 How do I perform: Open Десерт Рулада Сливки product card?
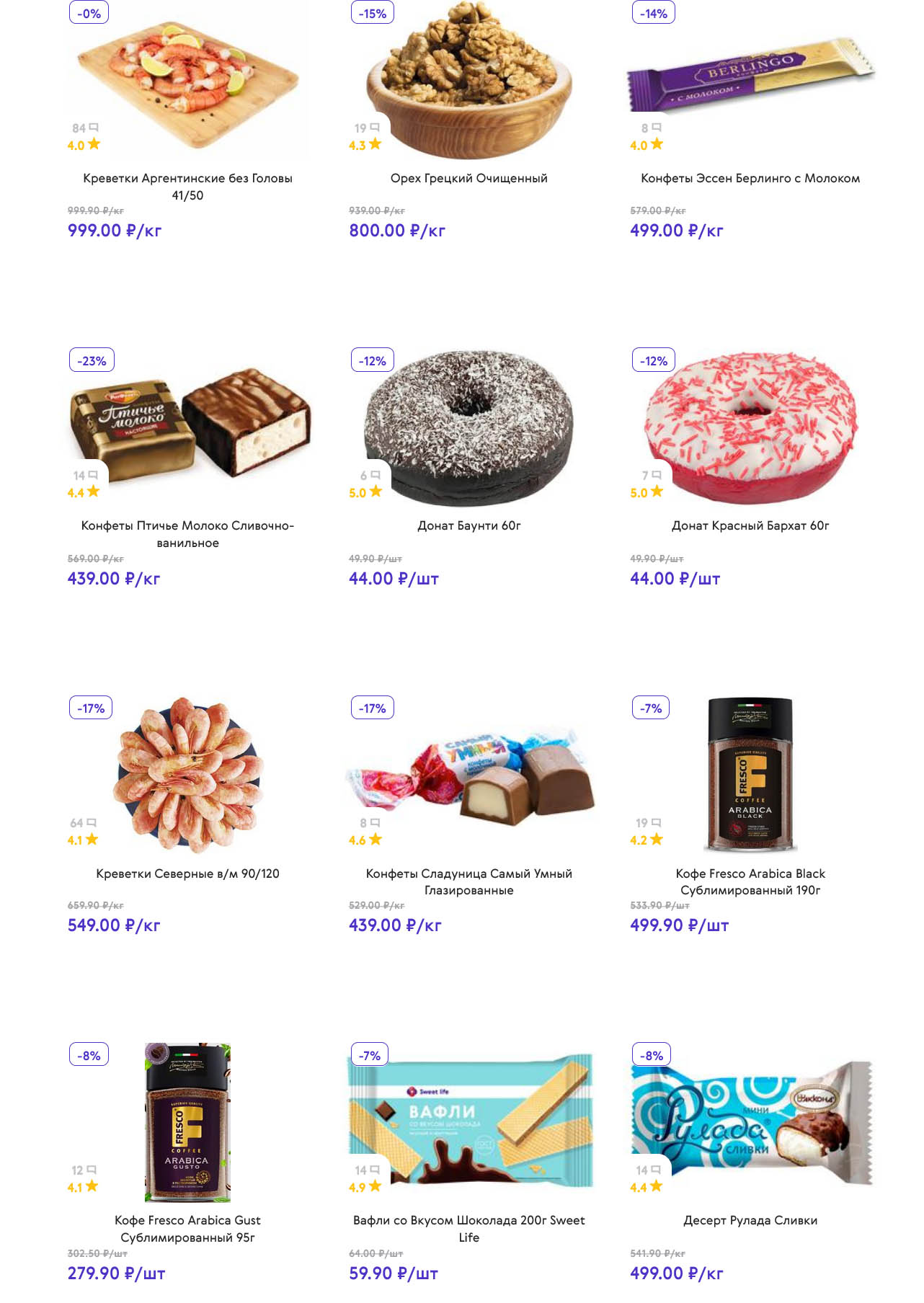point(750,1220)
